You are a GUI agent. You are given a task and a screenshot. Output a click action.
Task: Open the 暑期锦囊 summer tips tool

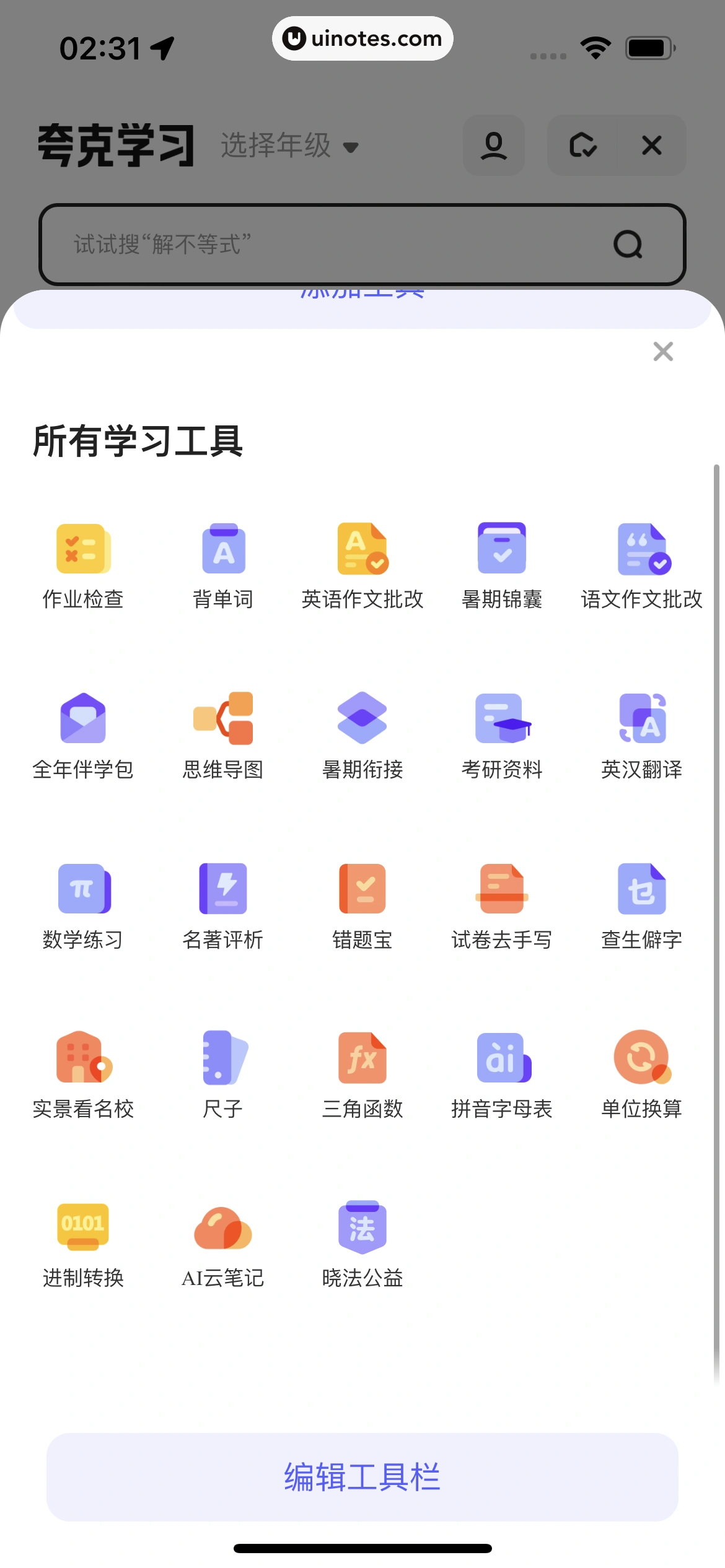pos(502,564)
